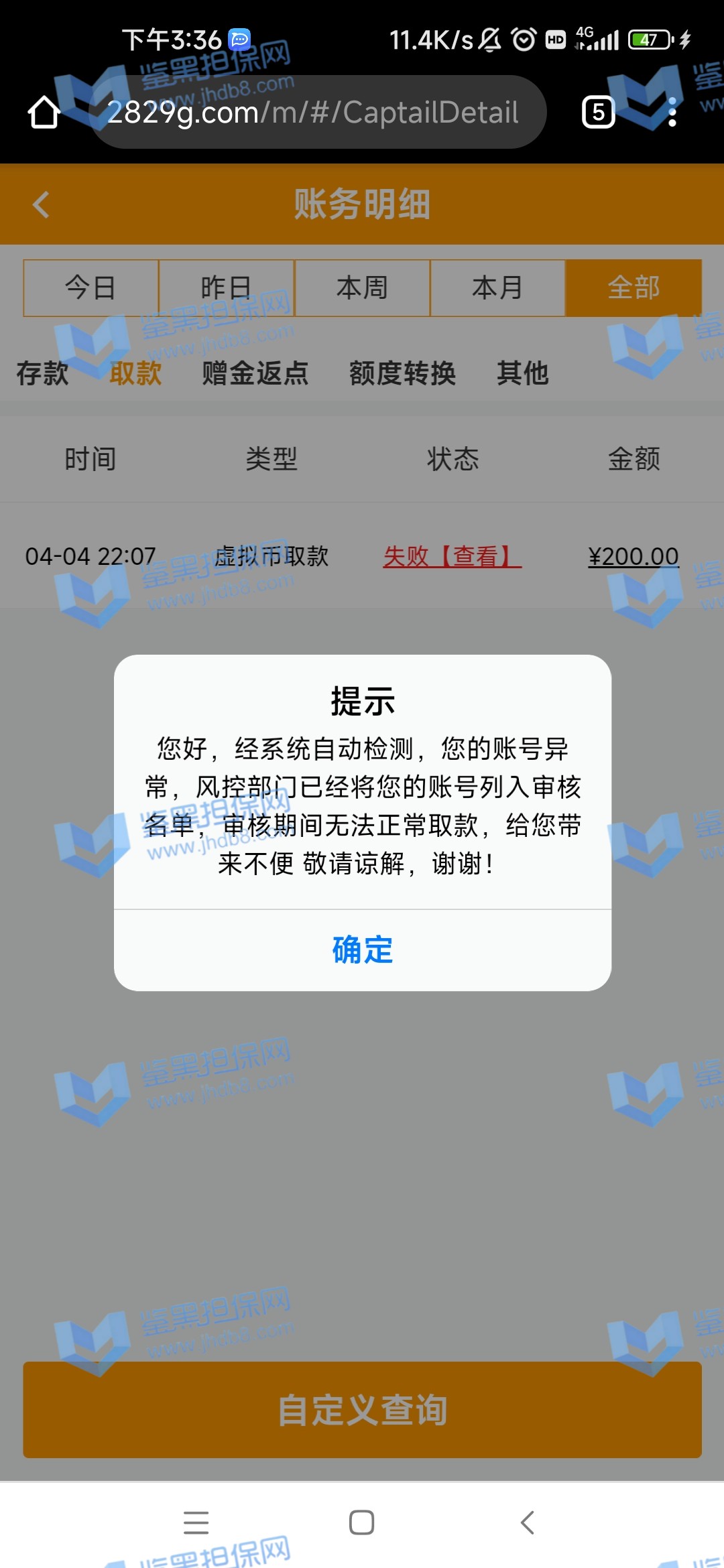
Task: Switch to 昨日 date filter
Action: point(226,288)
